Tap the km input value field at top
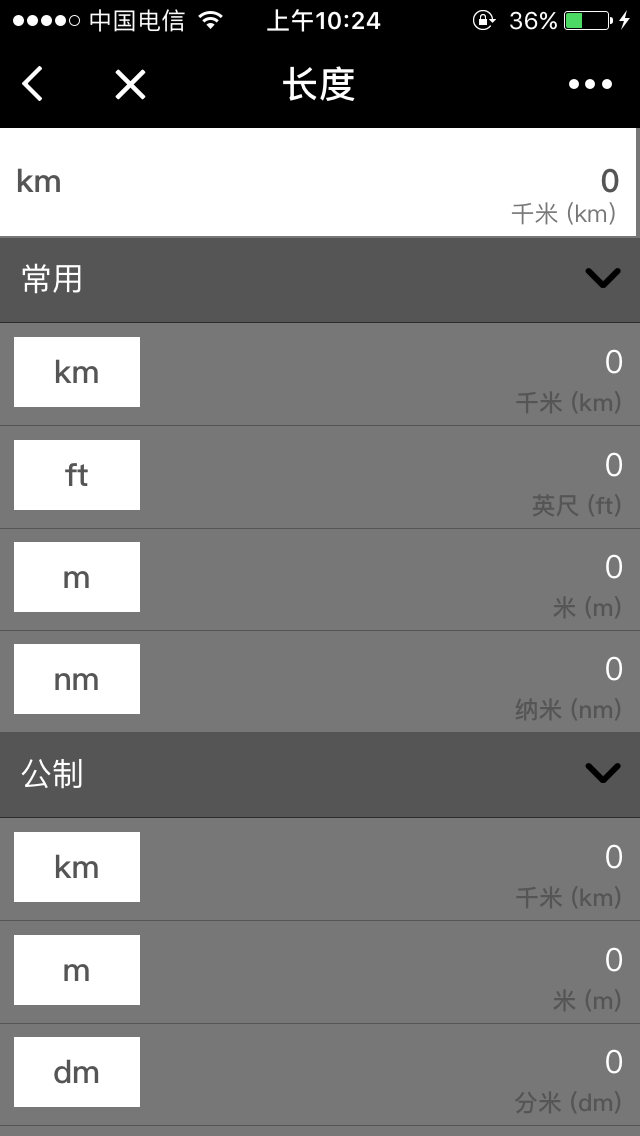Viewport: 640px width, 1136px height. click(400, 182)
